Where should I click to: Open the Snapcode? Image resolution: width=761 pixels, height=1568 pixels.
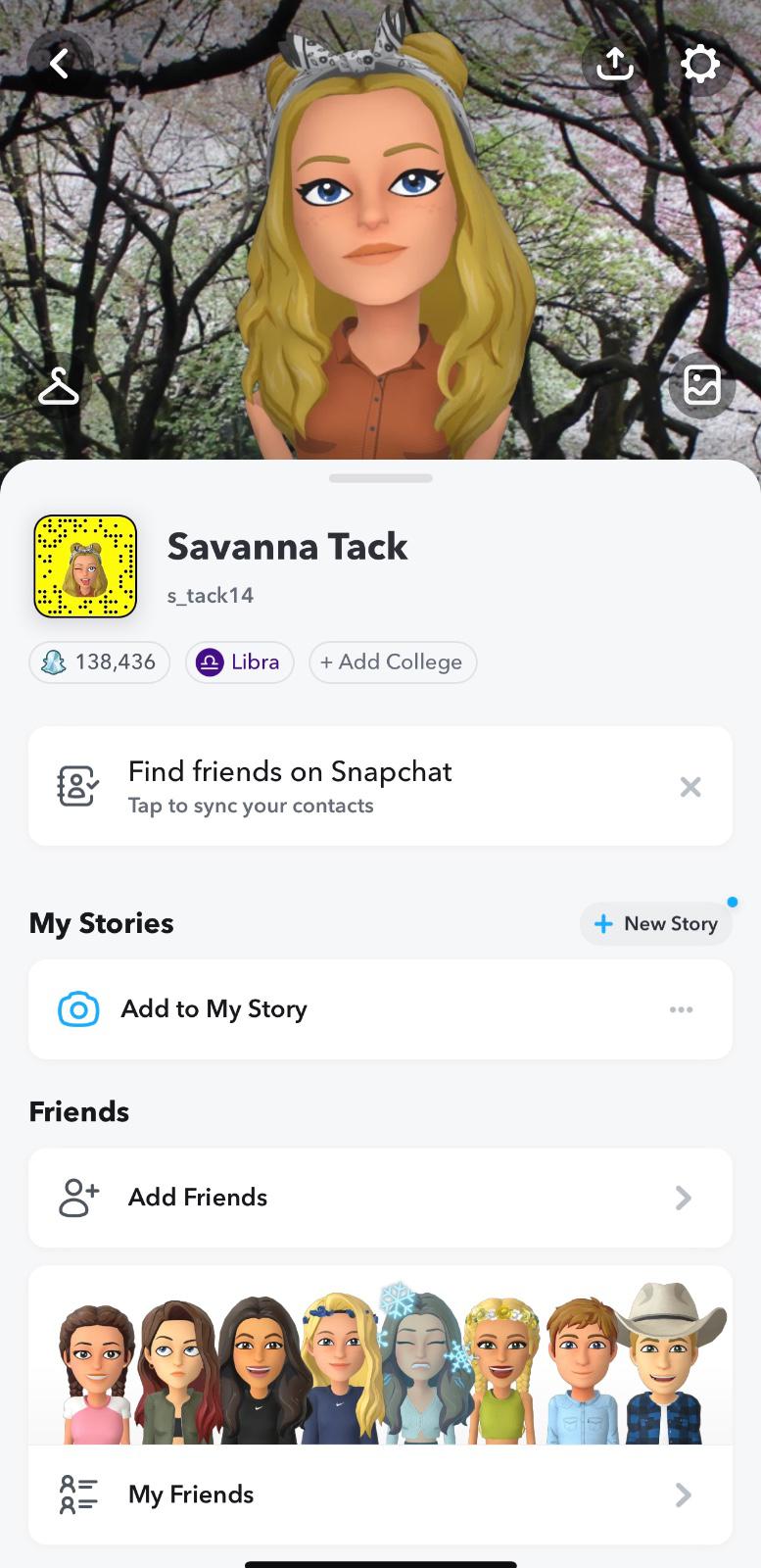pyautogui.click(x=85, y=566)
